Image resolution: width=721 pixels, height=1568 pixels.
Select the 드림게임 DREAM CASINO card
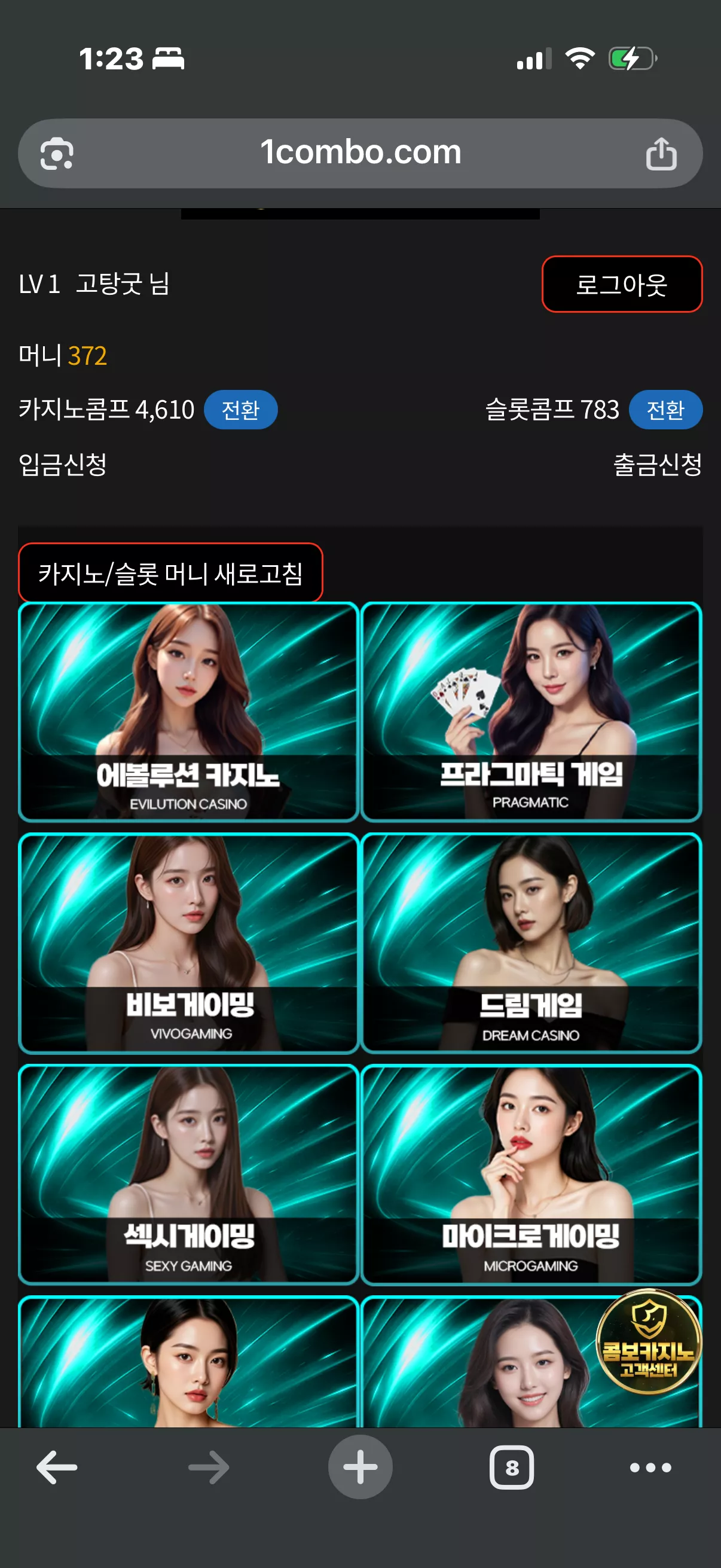click(x=531, y=943)
